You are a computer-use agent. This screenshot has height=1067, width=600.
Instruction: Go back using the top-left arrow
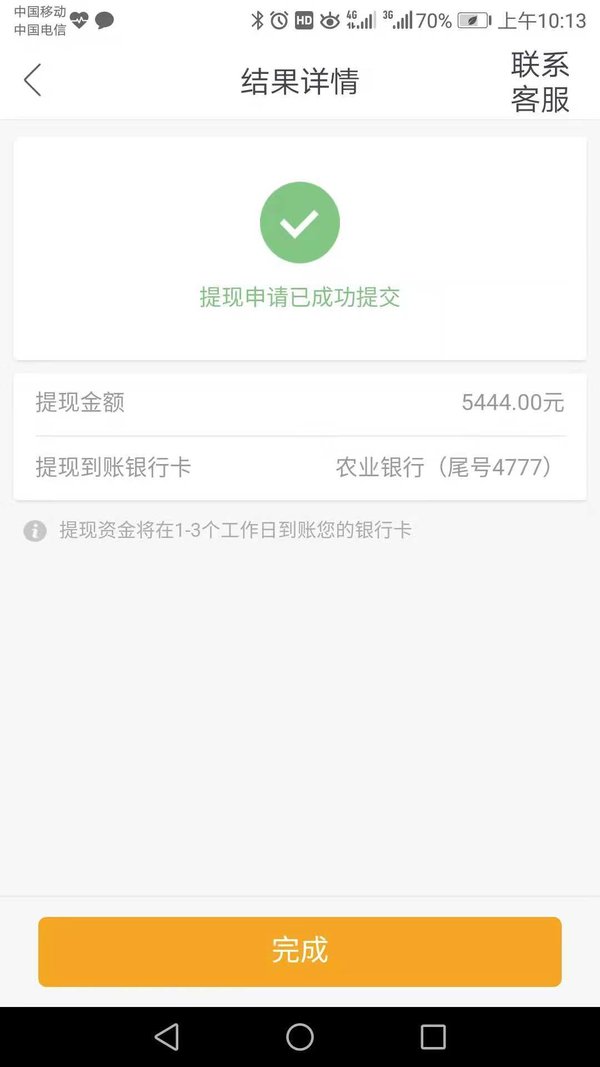pyautogui.click(x=33, y=80)
